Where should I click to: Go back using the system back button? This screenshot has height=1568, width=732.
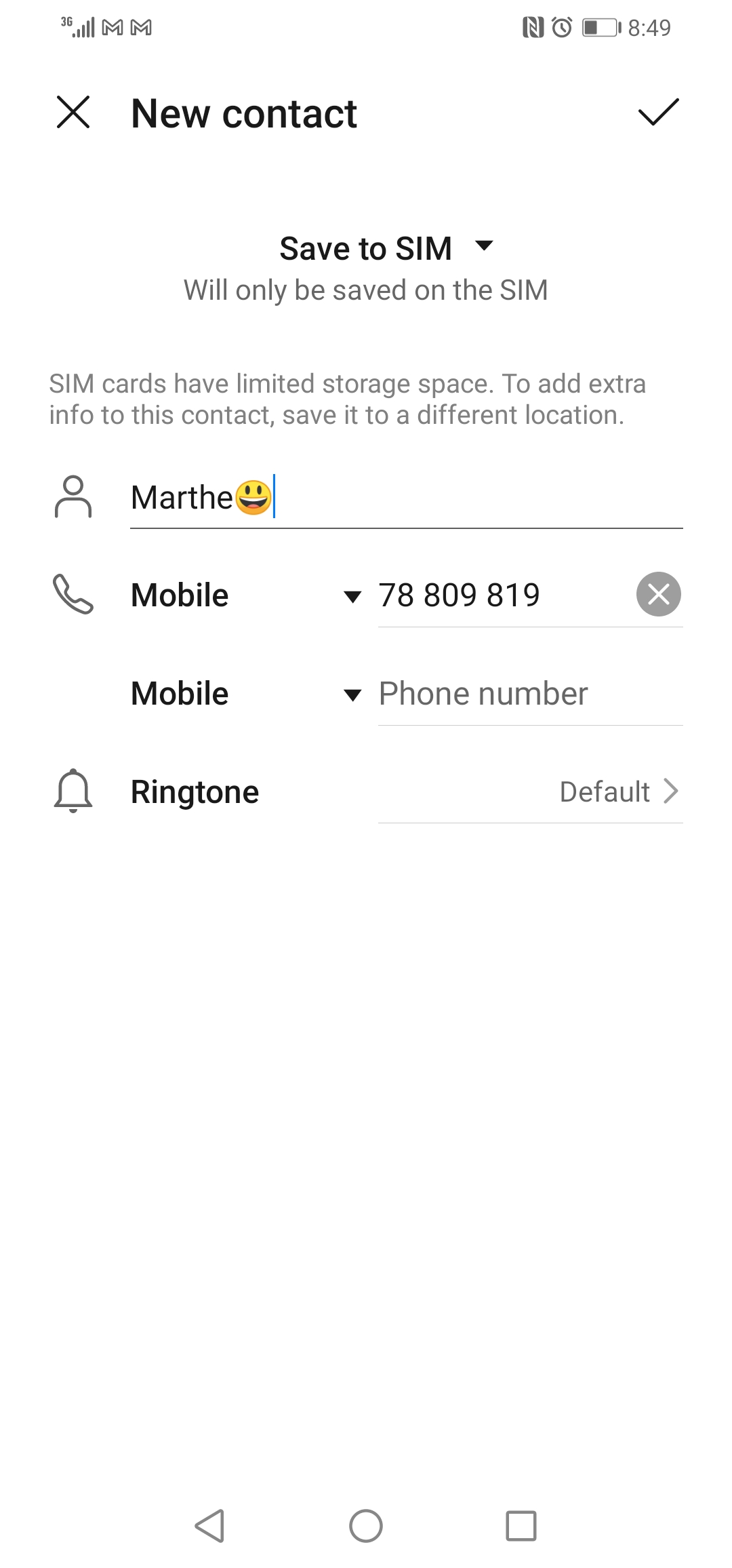coord(209,1526)
